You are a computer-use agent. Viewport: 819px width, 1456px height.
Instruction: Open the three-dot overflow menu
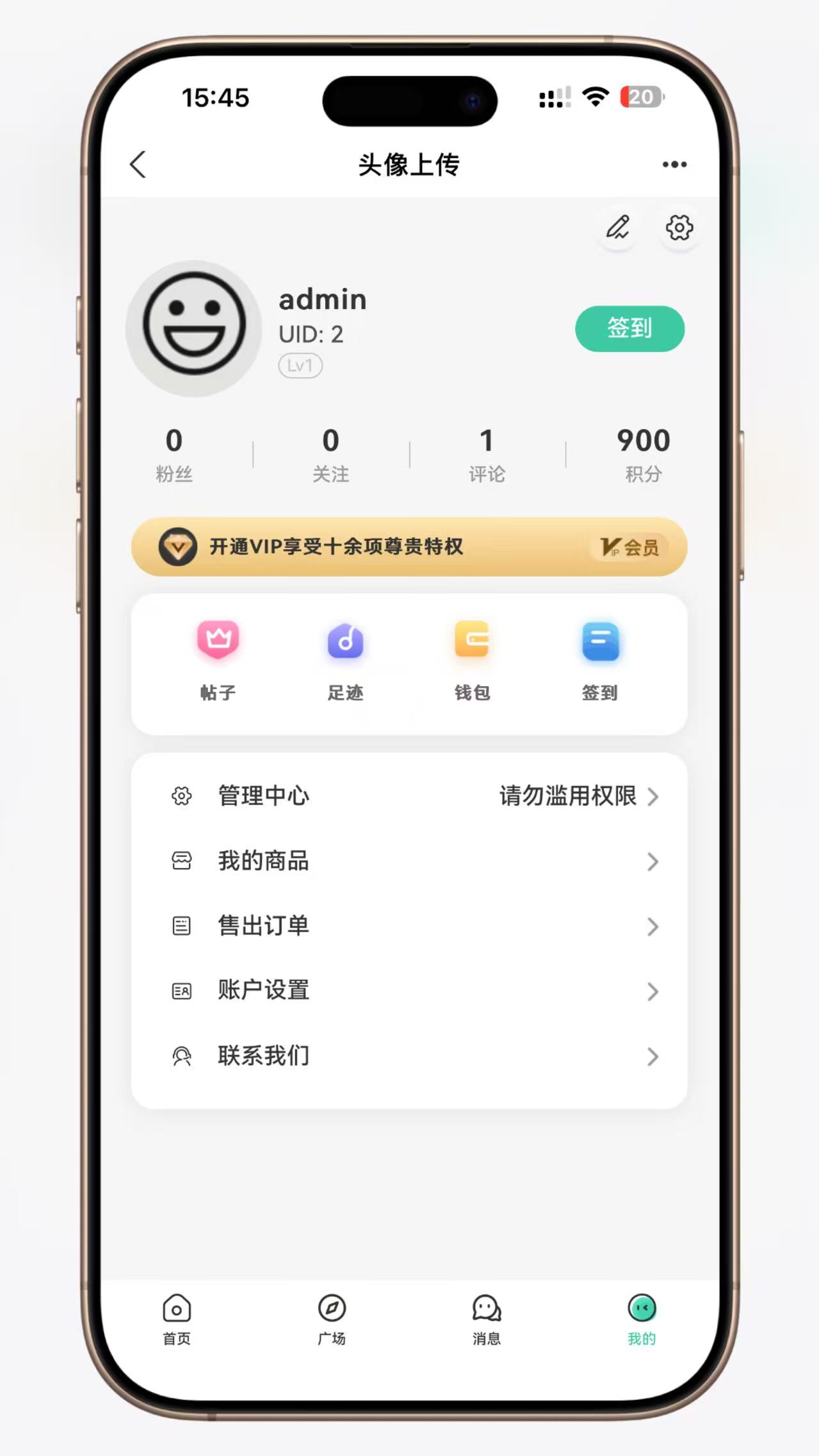click(x=674, y=164)
